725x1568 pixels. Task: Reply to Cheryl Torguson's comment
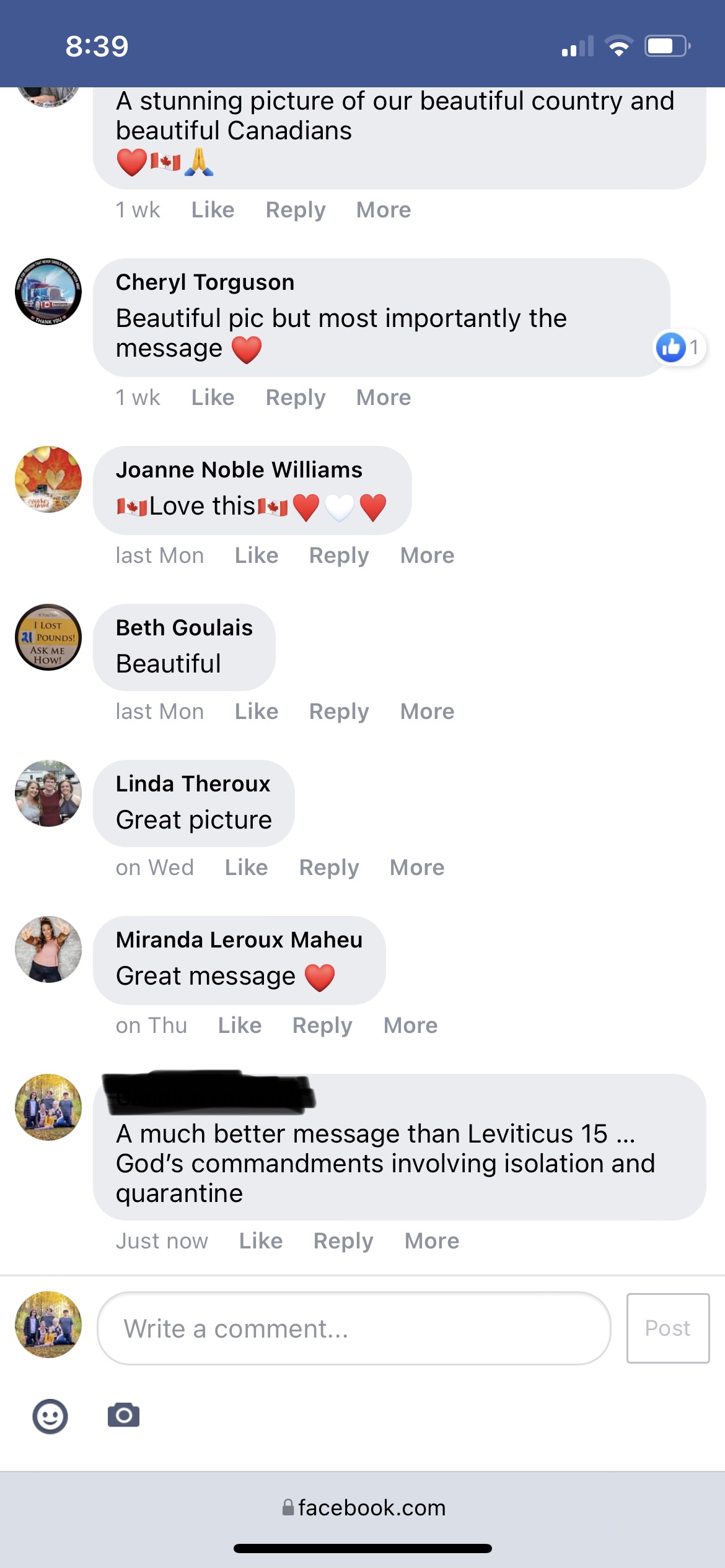(x=296, y=398)
